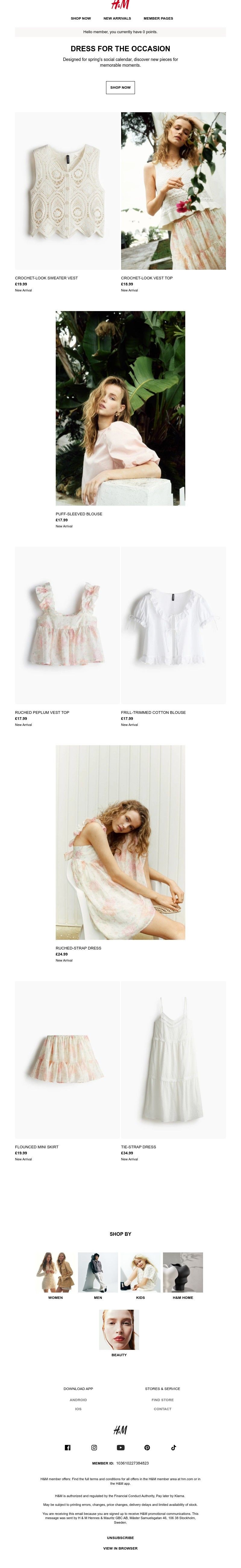View the Tie-Strap Dress product
Image resolution: width=241 pixels, height=1568 pixels.
click(173, 1059)
